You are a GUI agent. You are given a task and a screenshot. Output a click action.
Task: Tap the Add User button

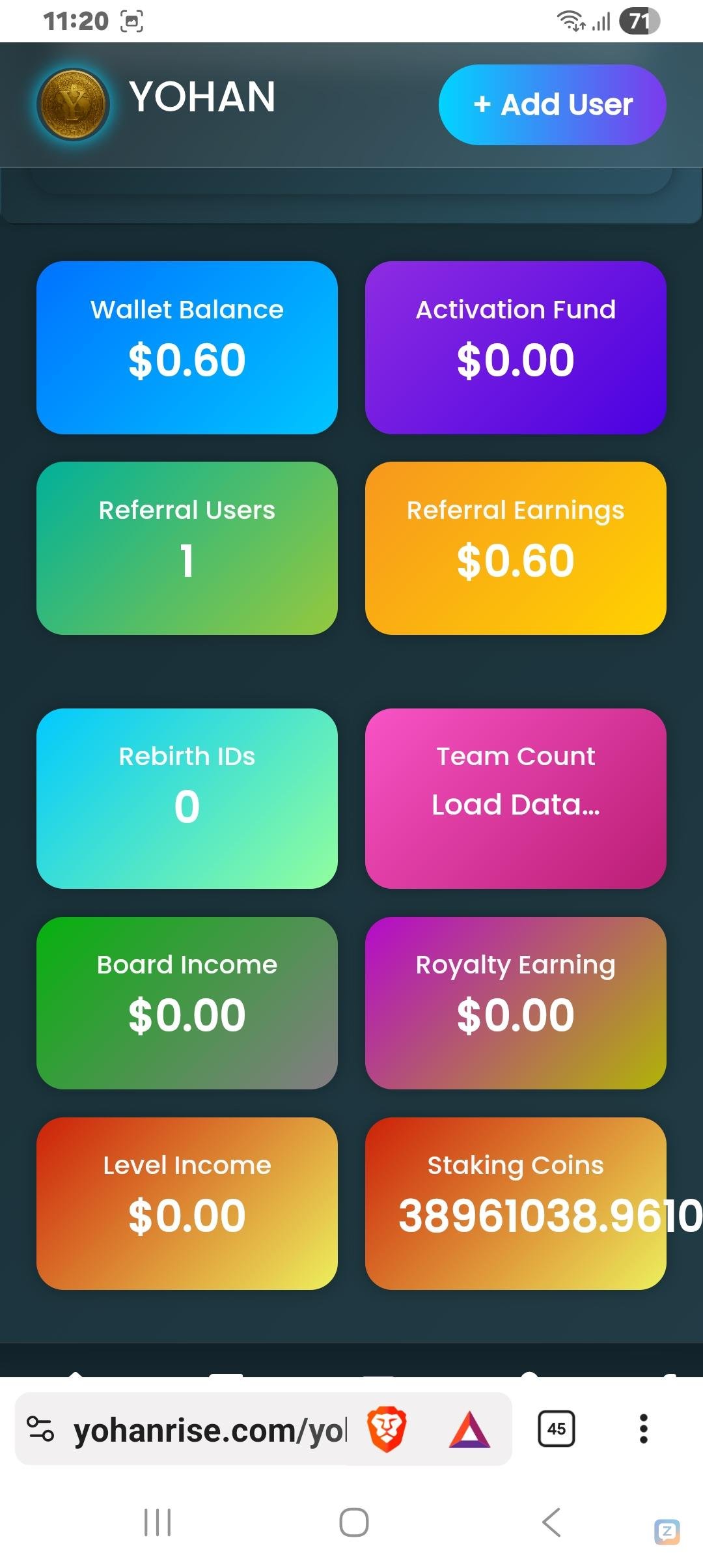[x=552, y=104]
